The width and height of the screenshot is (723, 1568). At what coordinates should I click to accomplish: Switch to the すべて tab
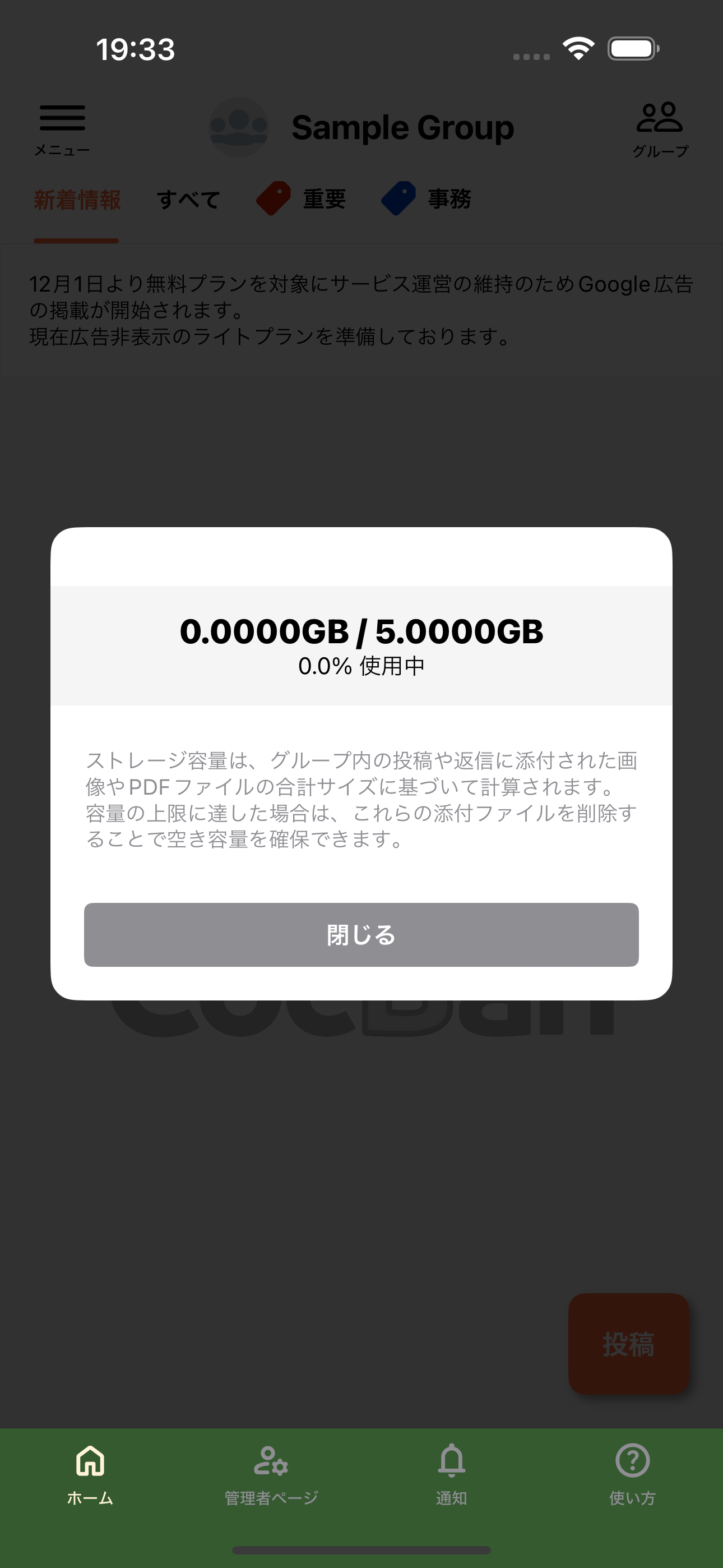pyautogui.click(x=189, y=200)
